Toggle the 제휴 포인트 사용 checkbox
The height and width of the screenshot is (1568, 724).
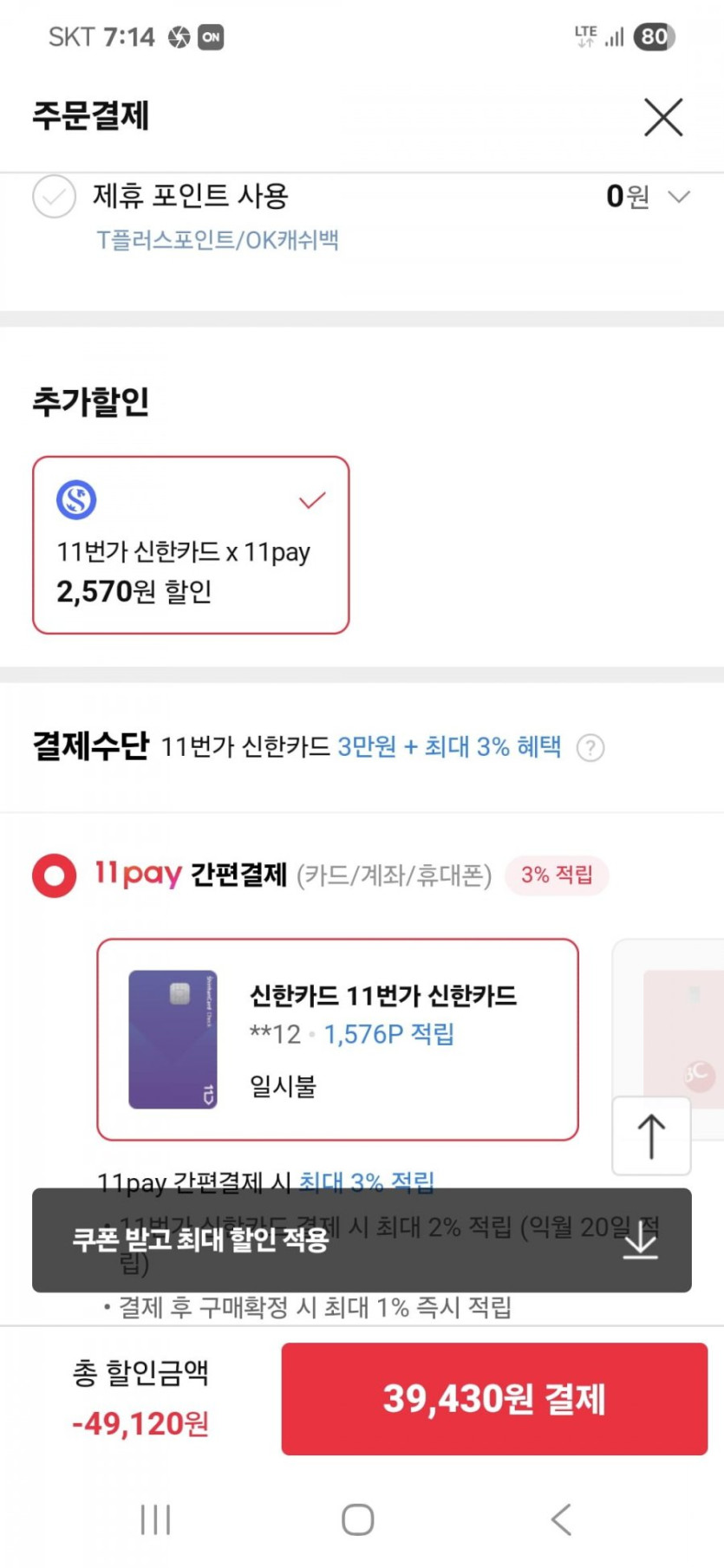[x=54, y=197]
